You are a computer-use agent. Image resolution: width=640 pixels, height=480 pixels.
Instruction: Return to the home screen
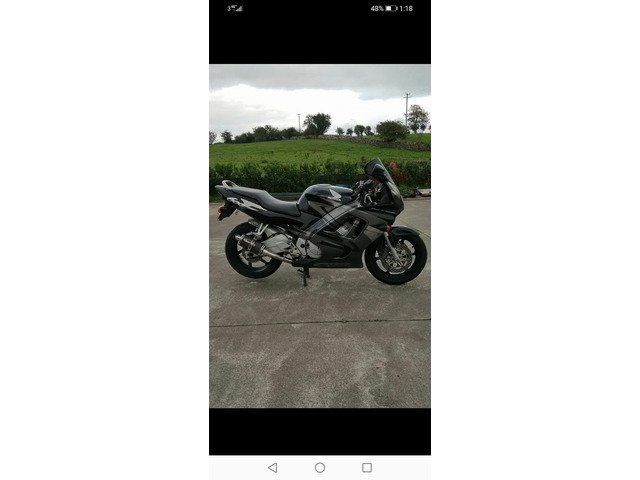coord(320,467)
